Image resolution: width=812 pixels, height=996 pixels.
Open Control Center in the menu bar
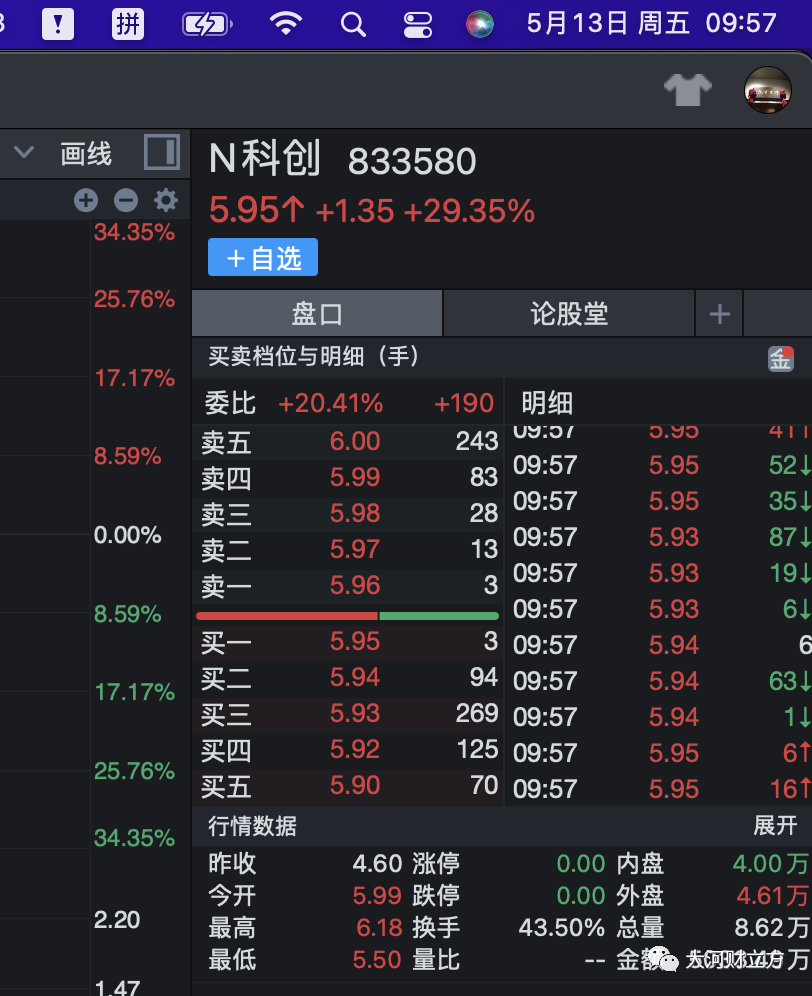416,23
